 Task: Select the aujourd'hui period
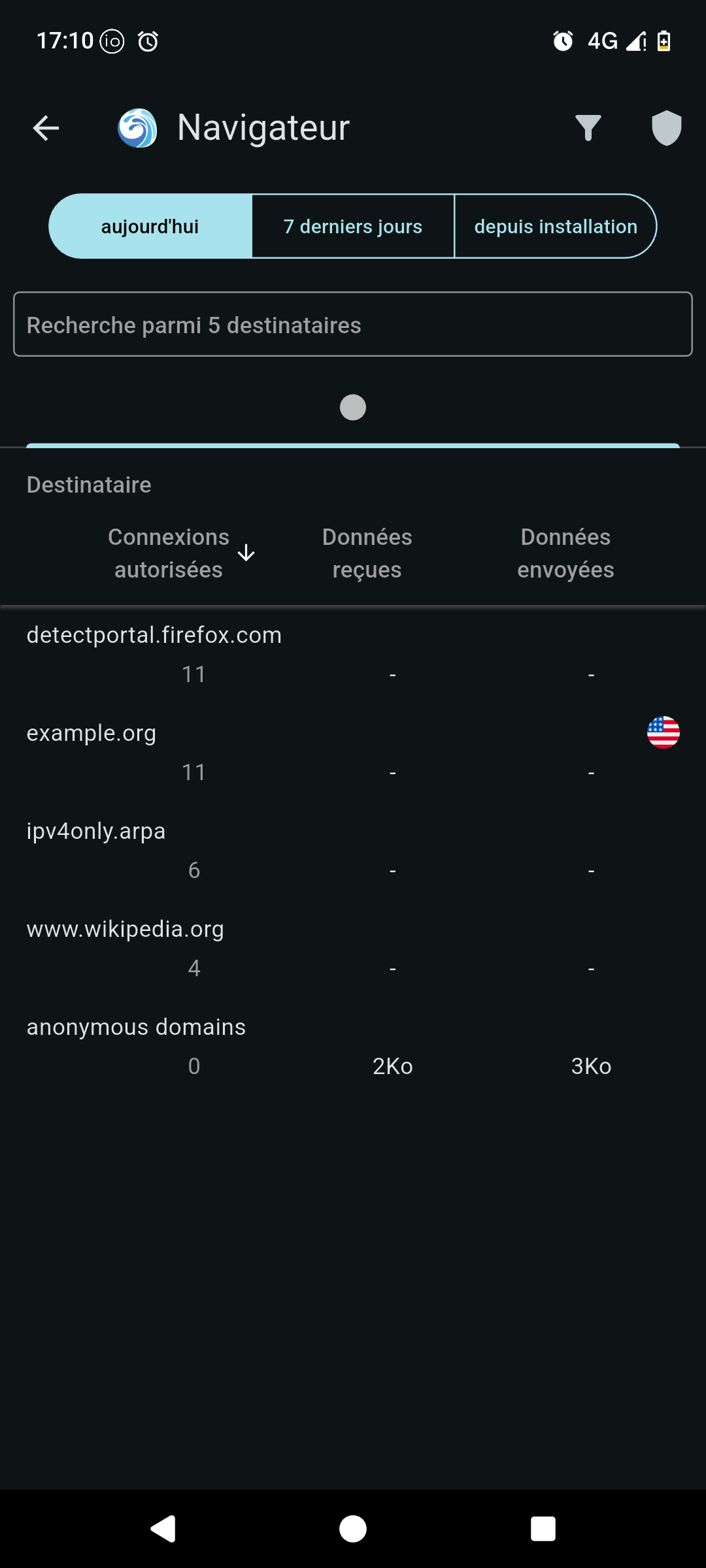click(150, 226)
